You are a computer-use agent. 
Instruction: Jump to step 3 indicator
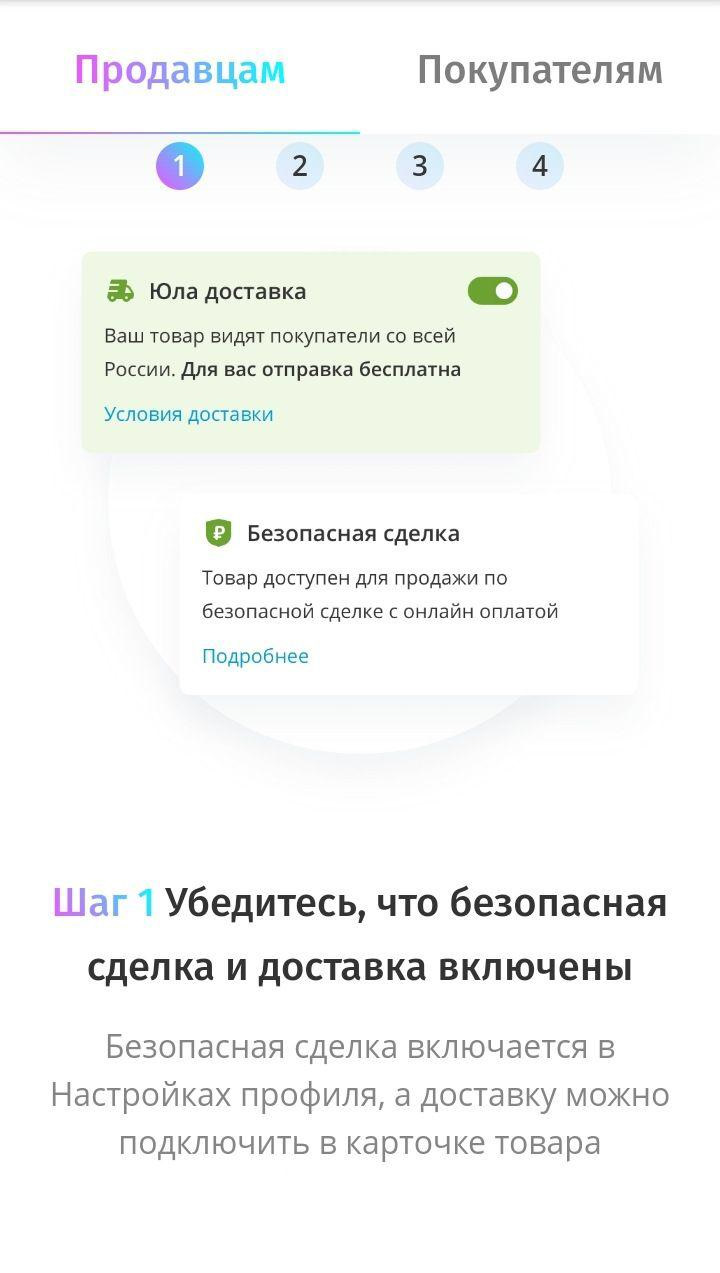(420, 166)
